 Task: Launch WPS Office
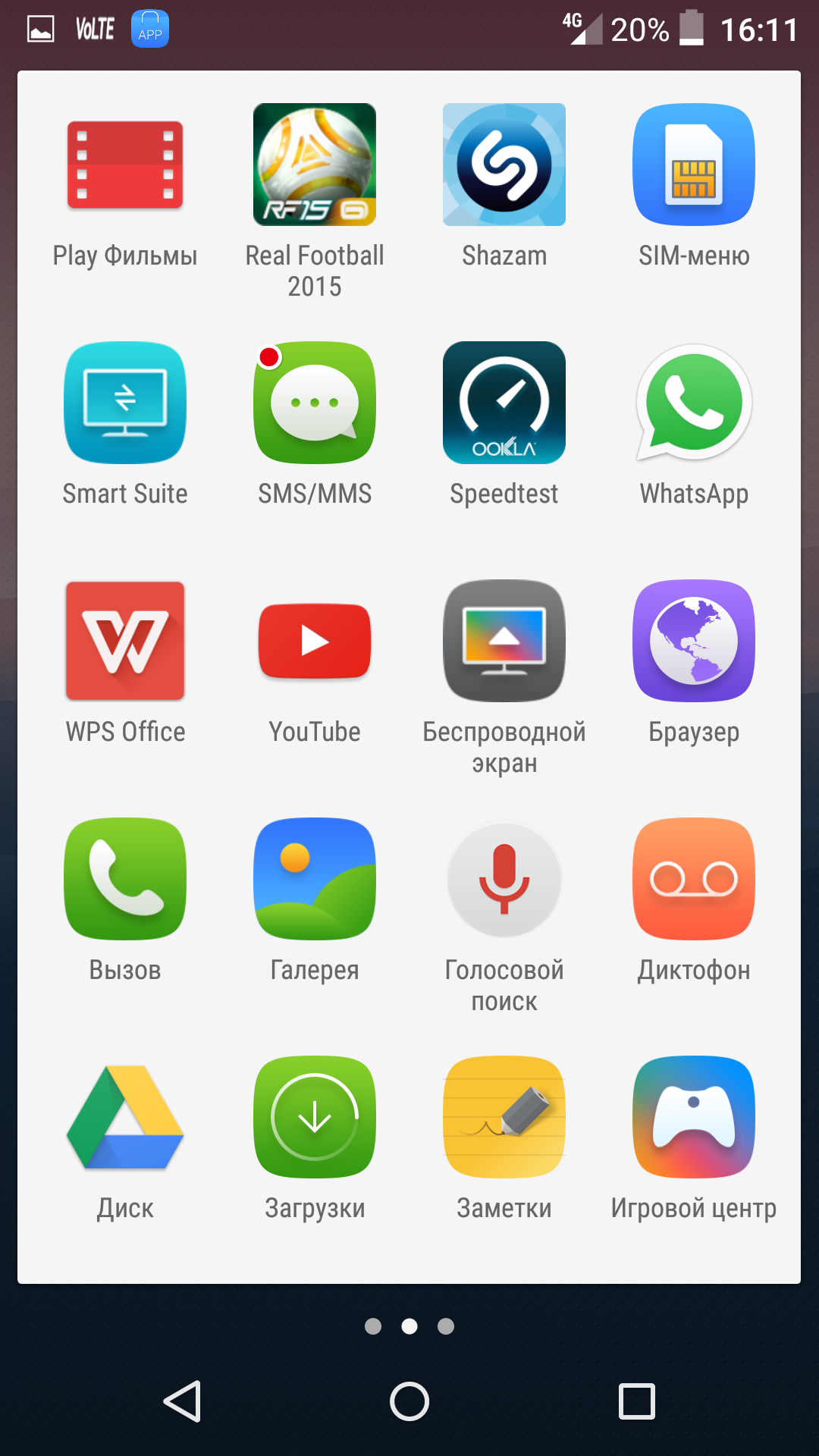click(125, 641)
